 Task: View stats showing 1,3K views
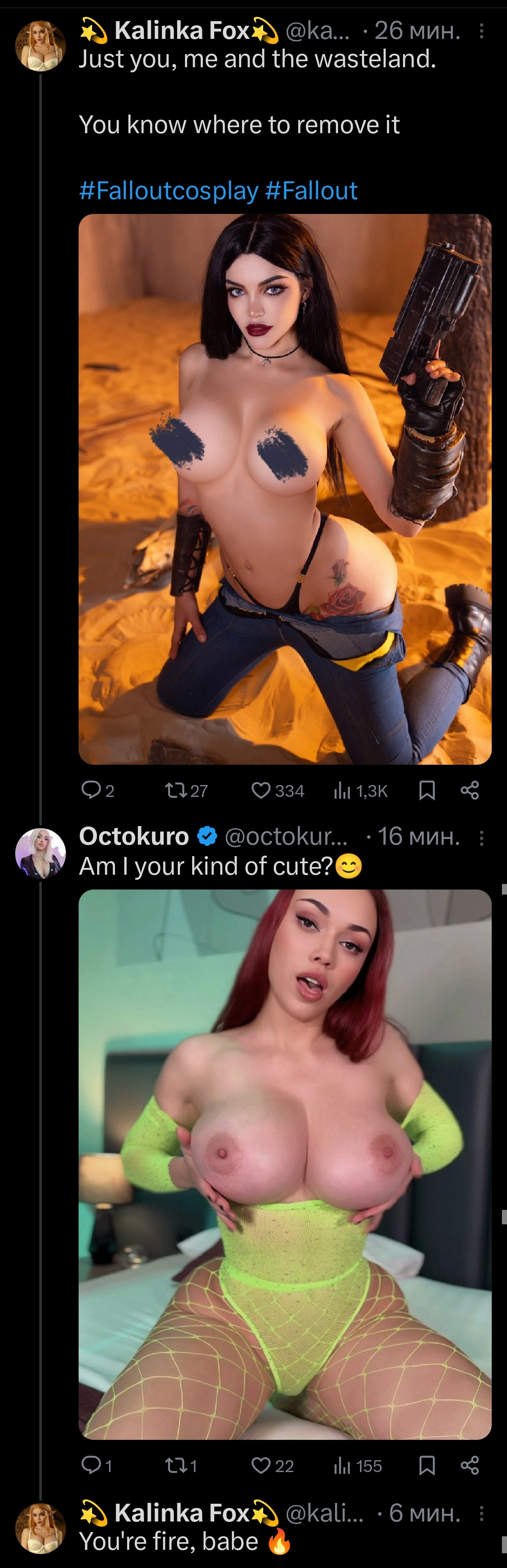(x=360, y=790)
